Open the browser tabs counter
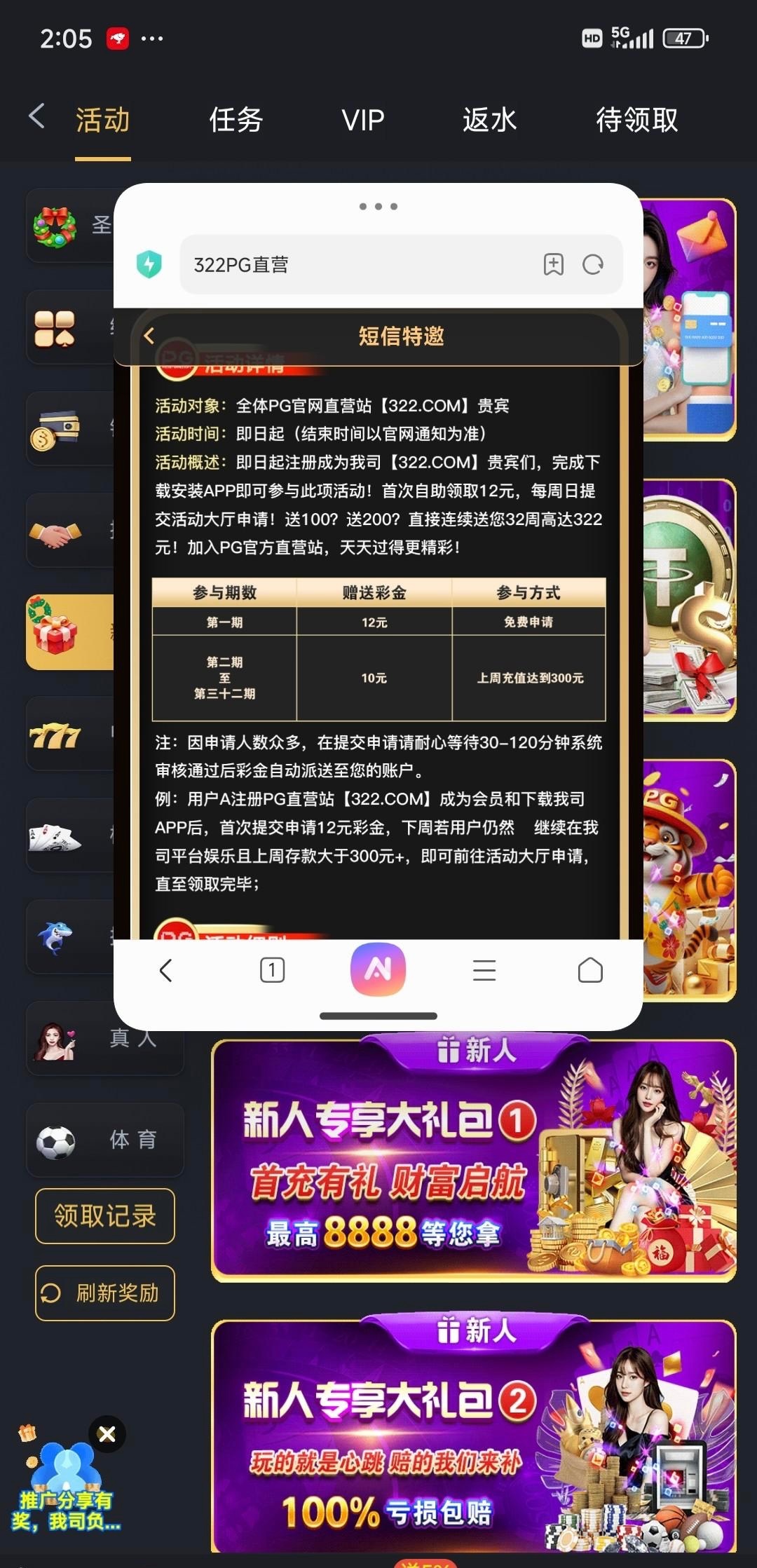 coord(272,971)
